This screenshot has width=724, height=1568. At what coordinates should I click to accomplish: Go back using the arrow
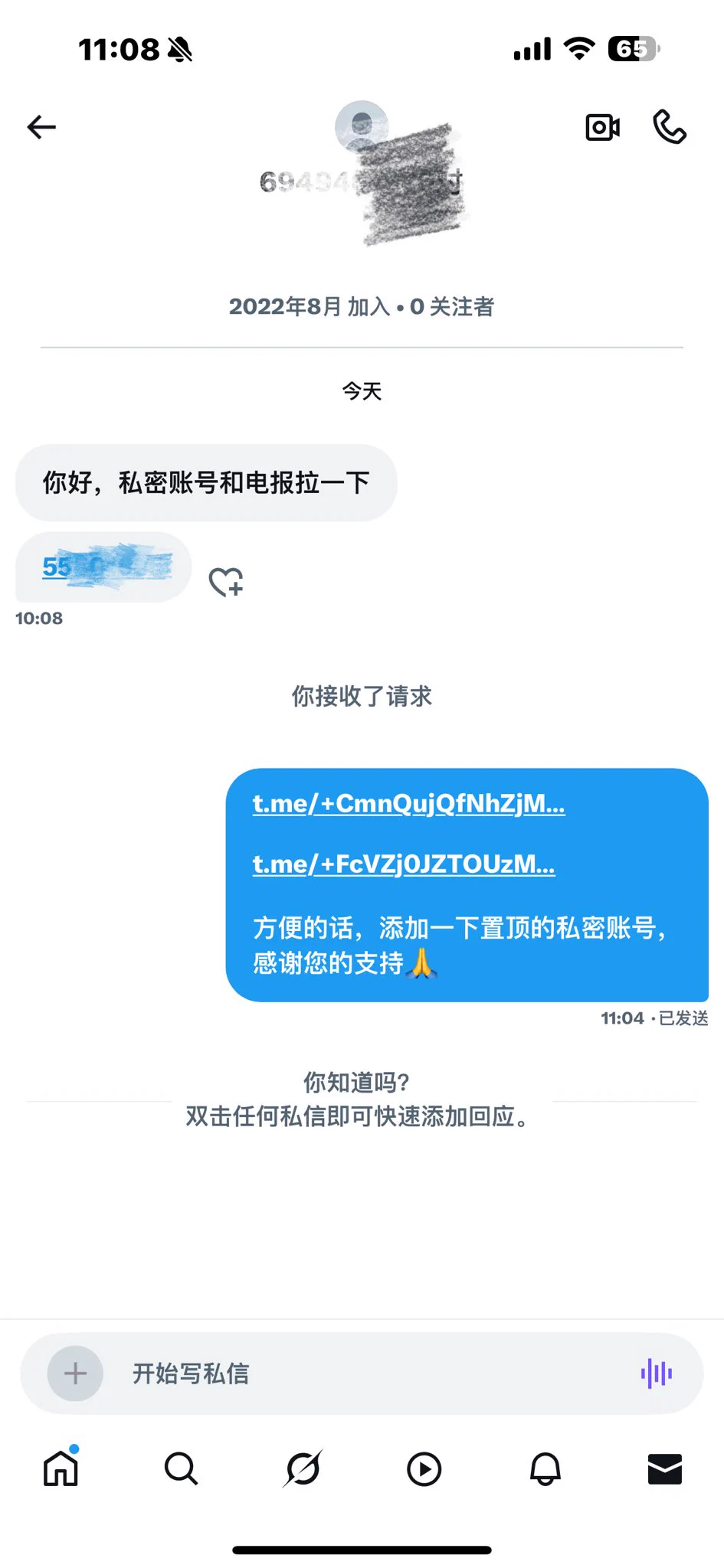(41, 127)
